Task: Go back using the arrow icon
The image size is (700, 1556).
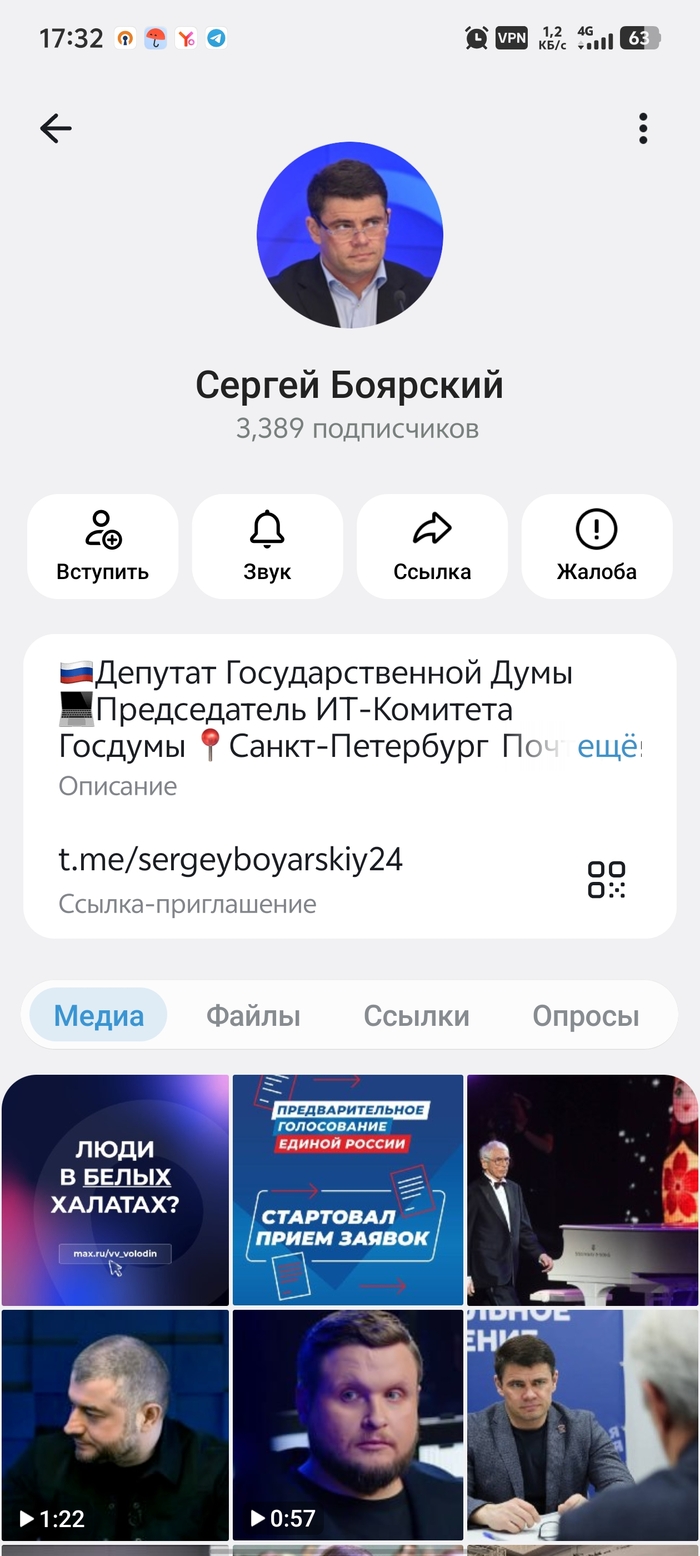Action: (x=56, y=128)
